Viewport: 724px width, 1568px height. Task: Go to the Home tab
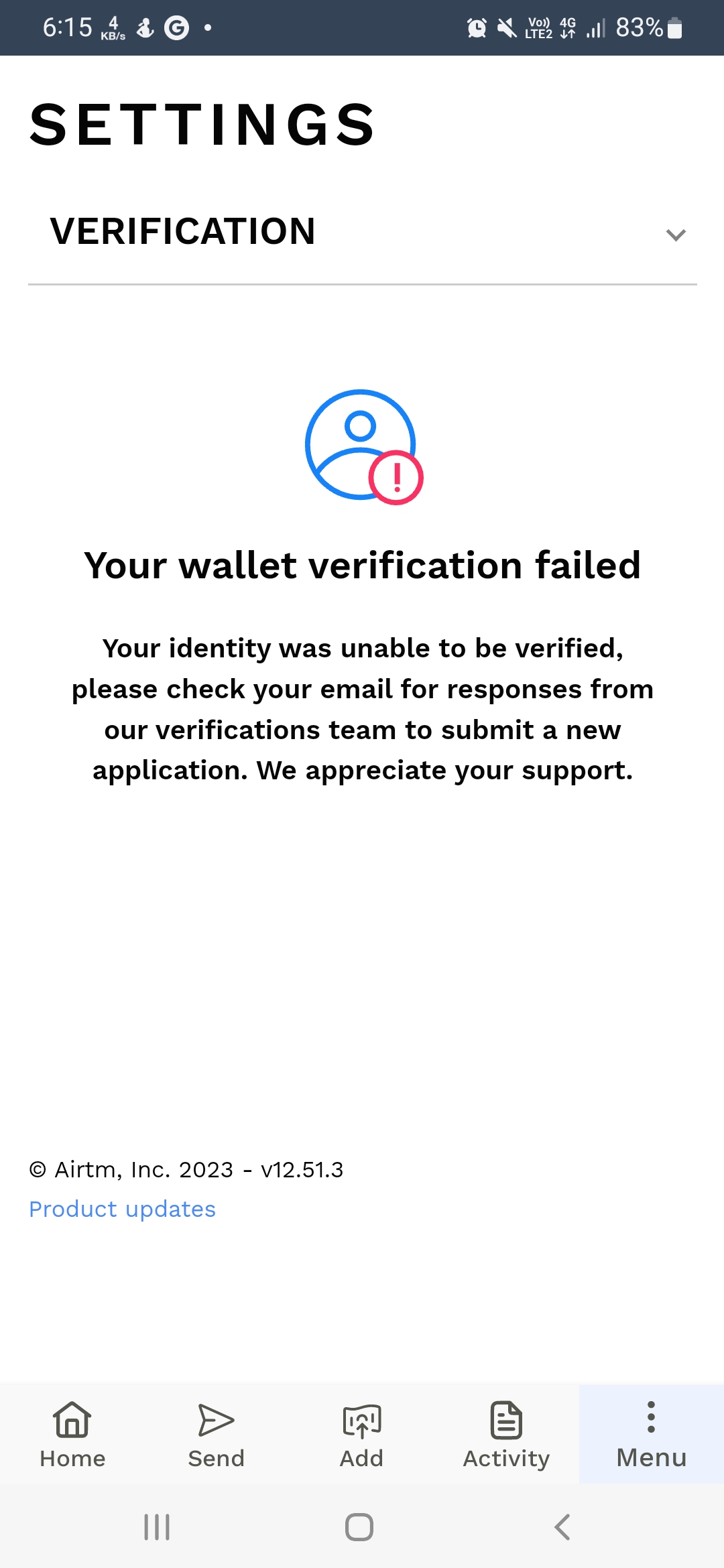[72, 1434]
